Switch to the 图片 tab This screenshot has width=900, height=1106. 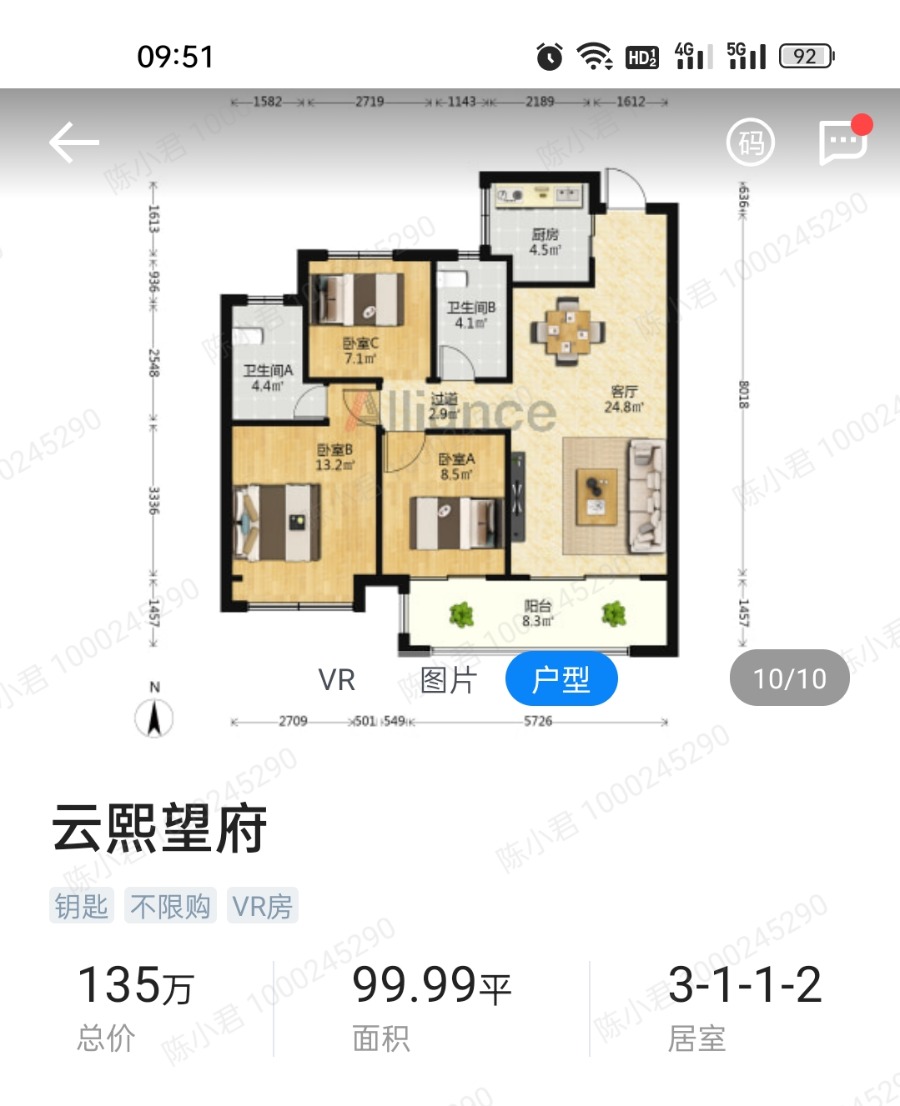point(448,680)
